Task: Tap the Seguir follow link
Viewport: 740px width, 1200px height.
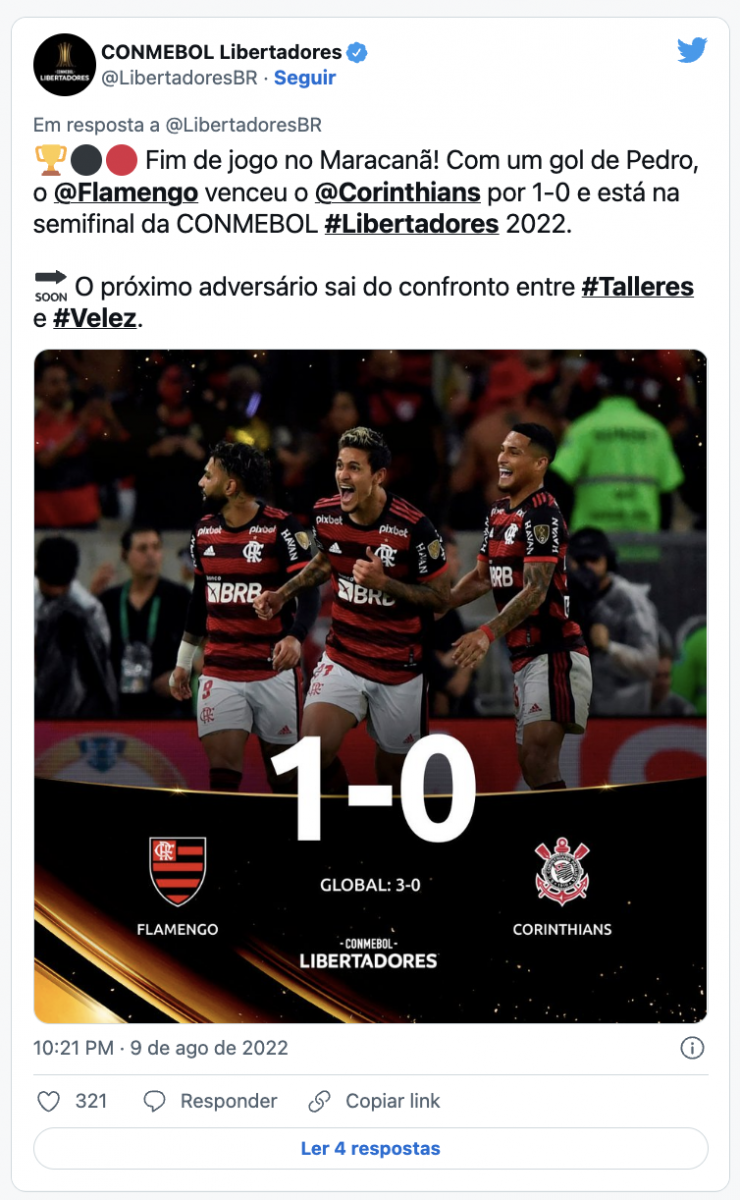Action: click(305, 78)
